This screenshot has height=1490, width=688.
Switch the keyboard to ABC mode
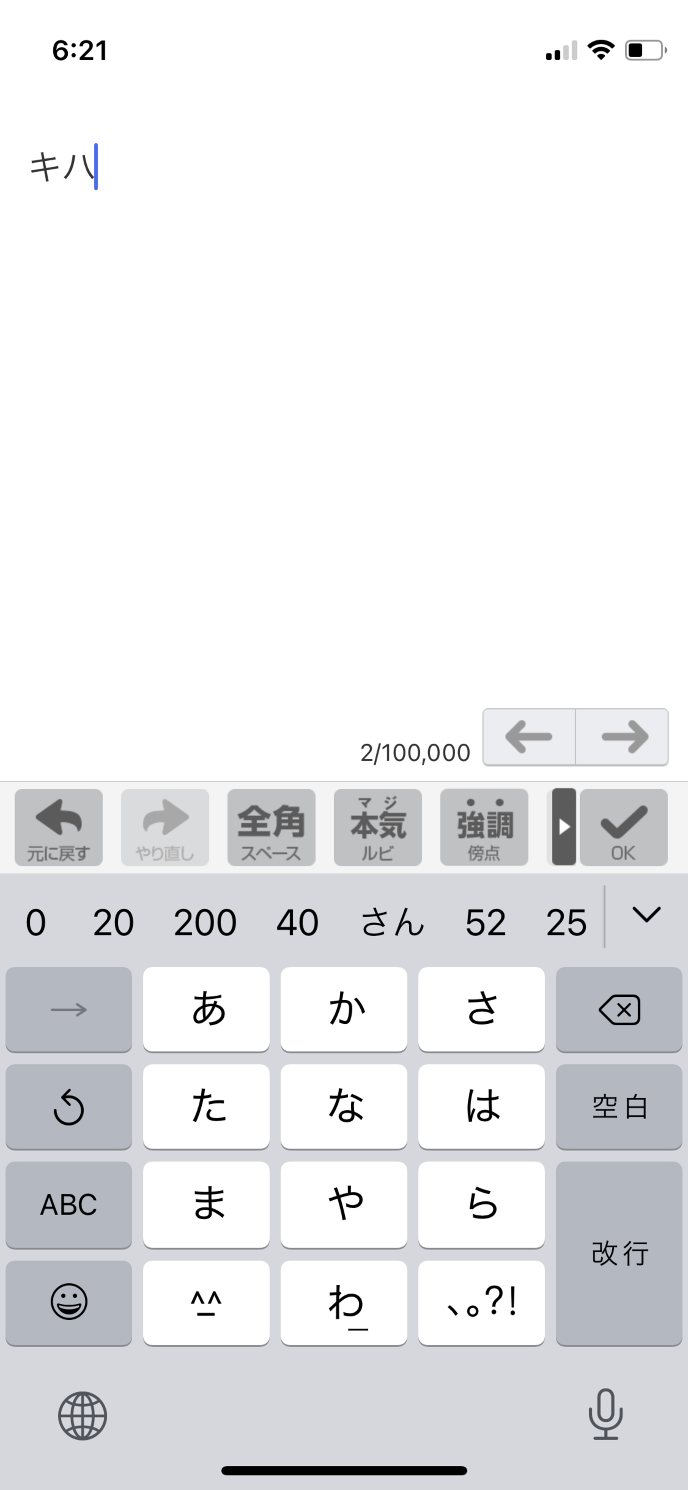(69, 1205)
